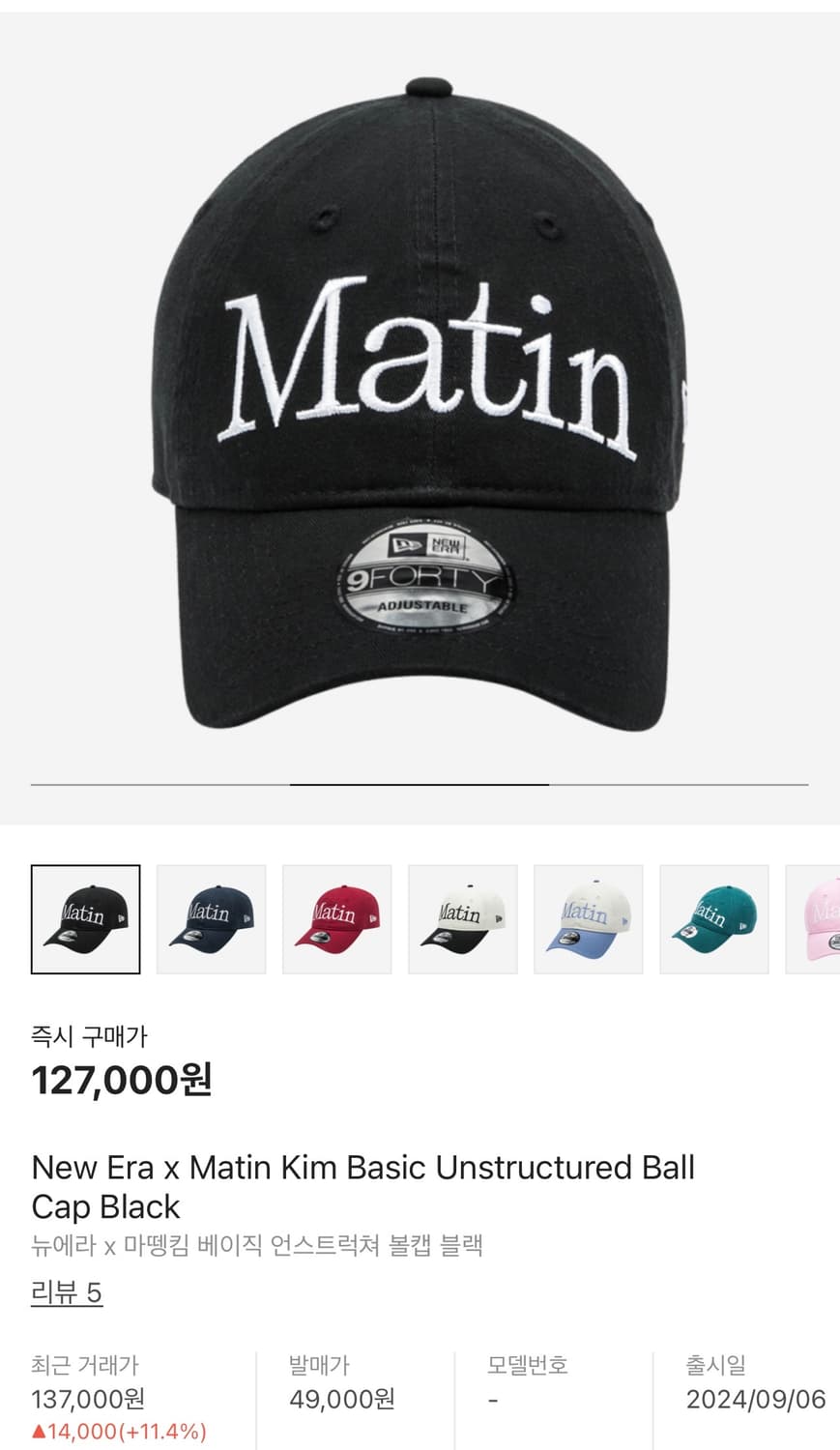The image size is (840, 1450).
Task: Choose the navy cap color variant
Action: pyautogui.click(x=212, y=919)
